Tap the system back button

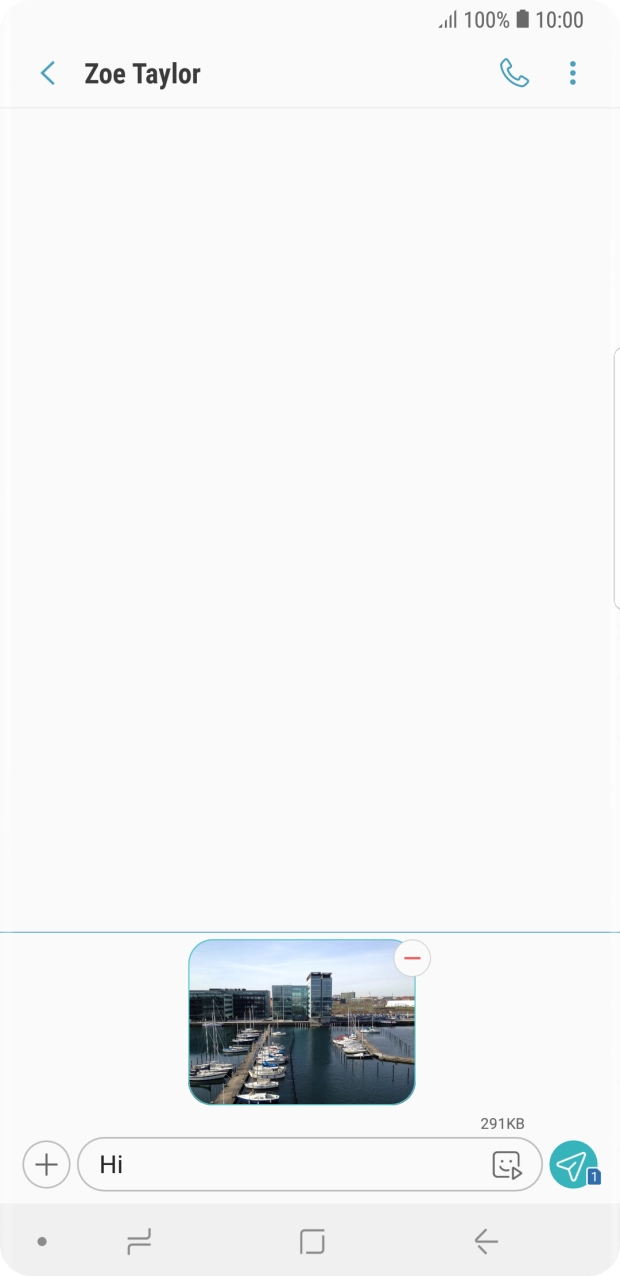click(x=486, y=1242)
